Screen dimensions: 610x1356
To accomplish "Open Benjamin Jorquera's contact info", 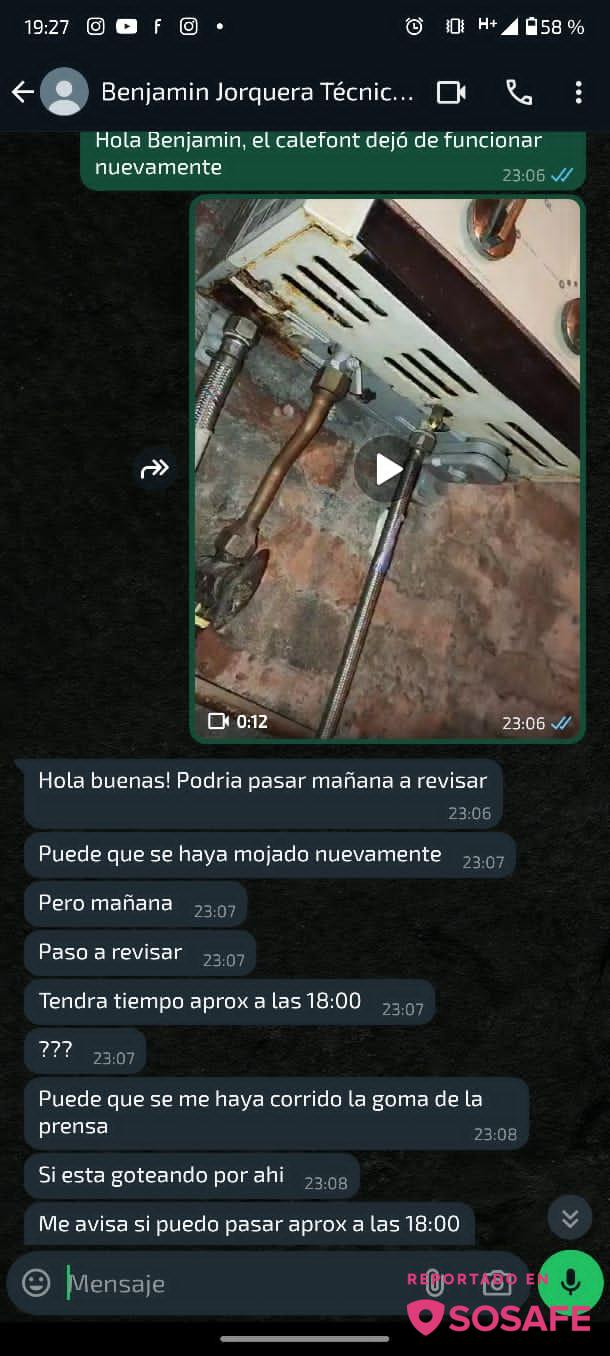I will coord(257,92).
